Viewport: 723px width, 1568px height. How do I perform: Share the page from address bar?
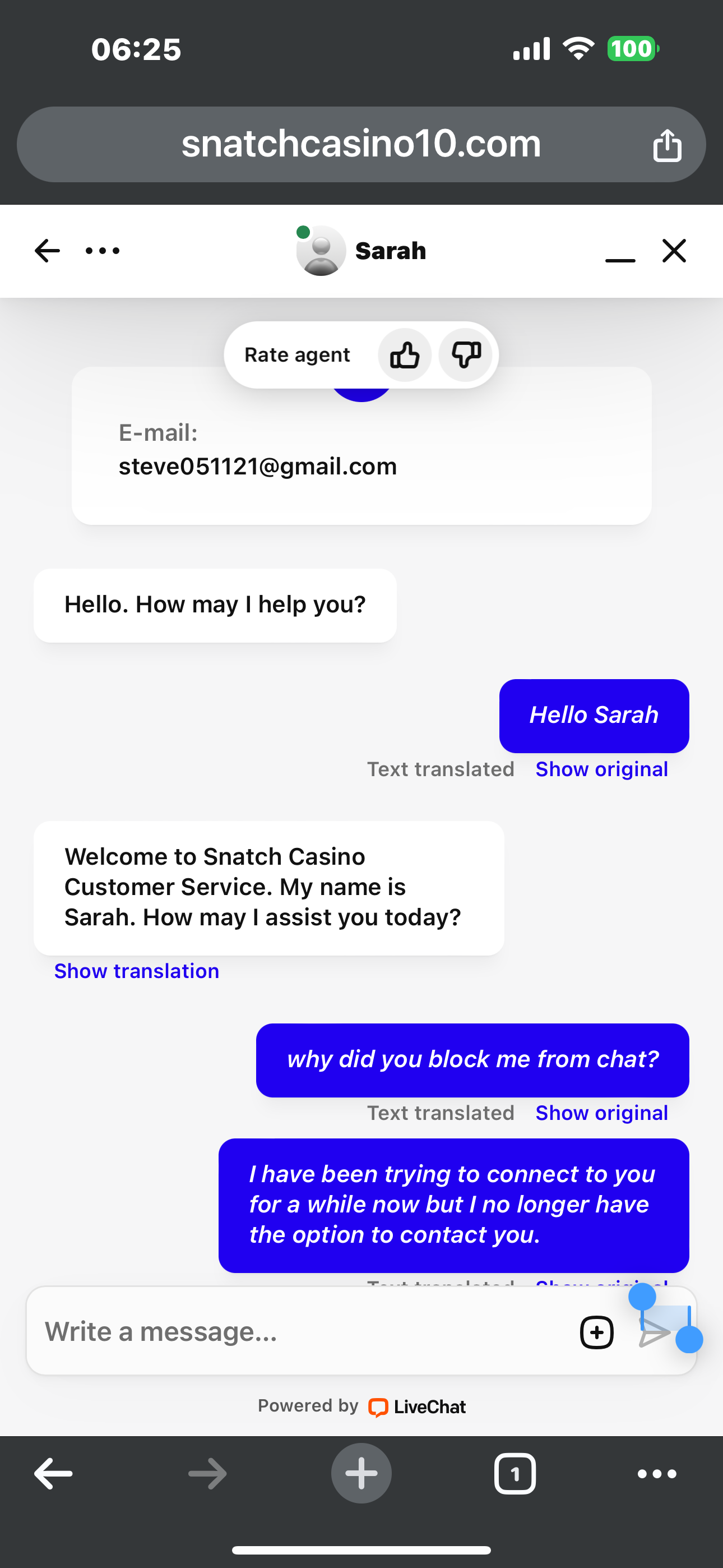pyautogui.click(x=667, y=145)
